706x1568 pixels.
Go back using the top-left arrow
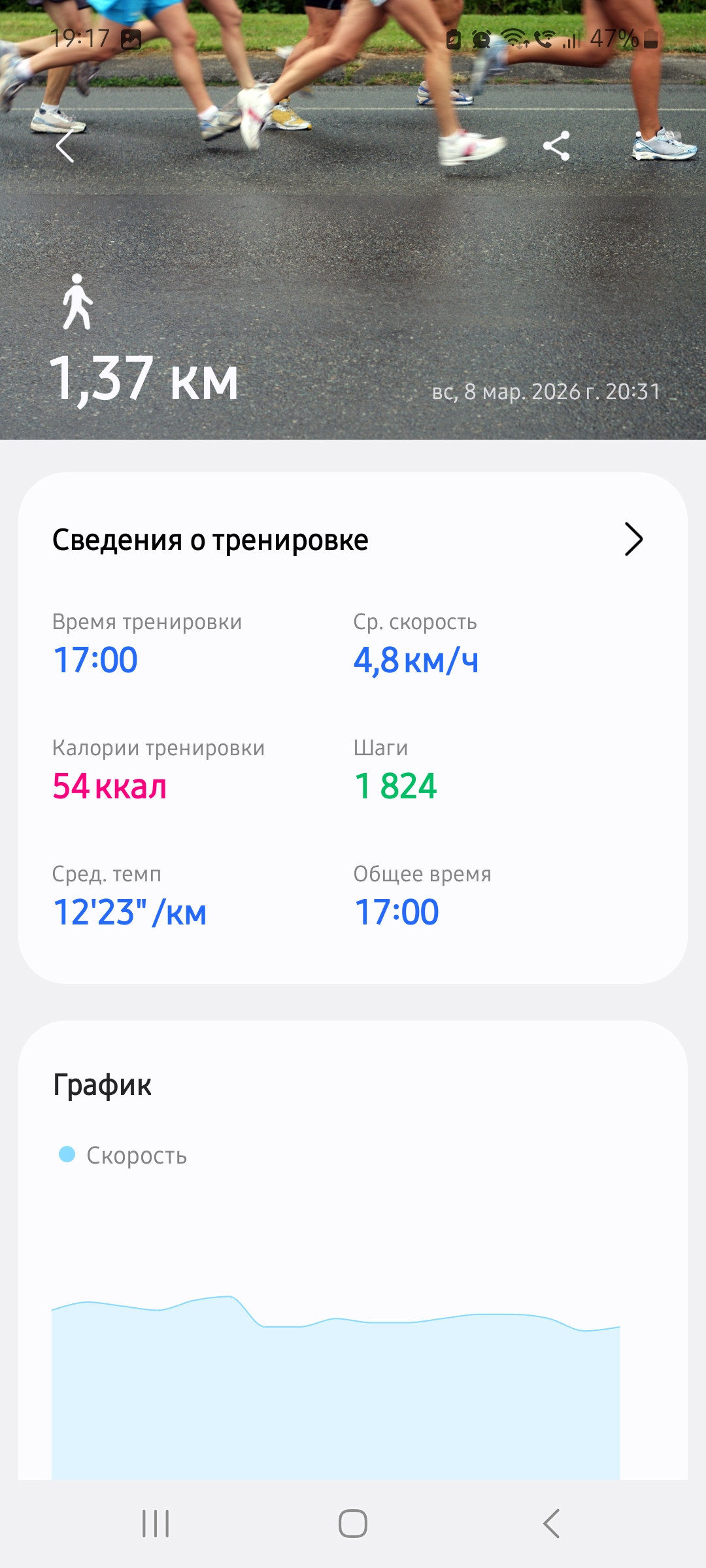point(65,146)
